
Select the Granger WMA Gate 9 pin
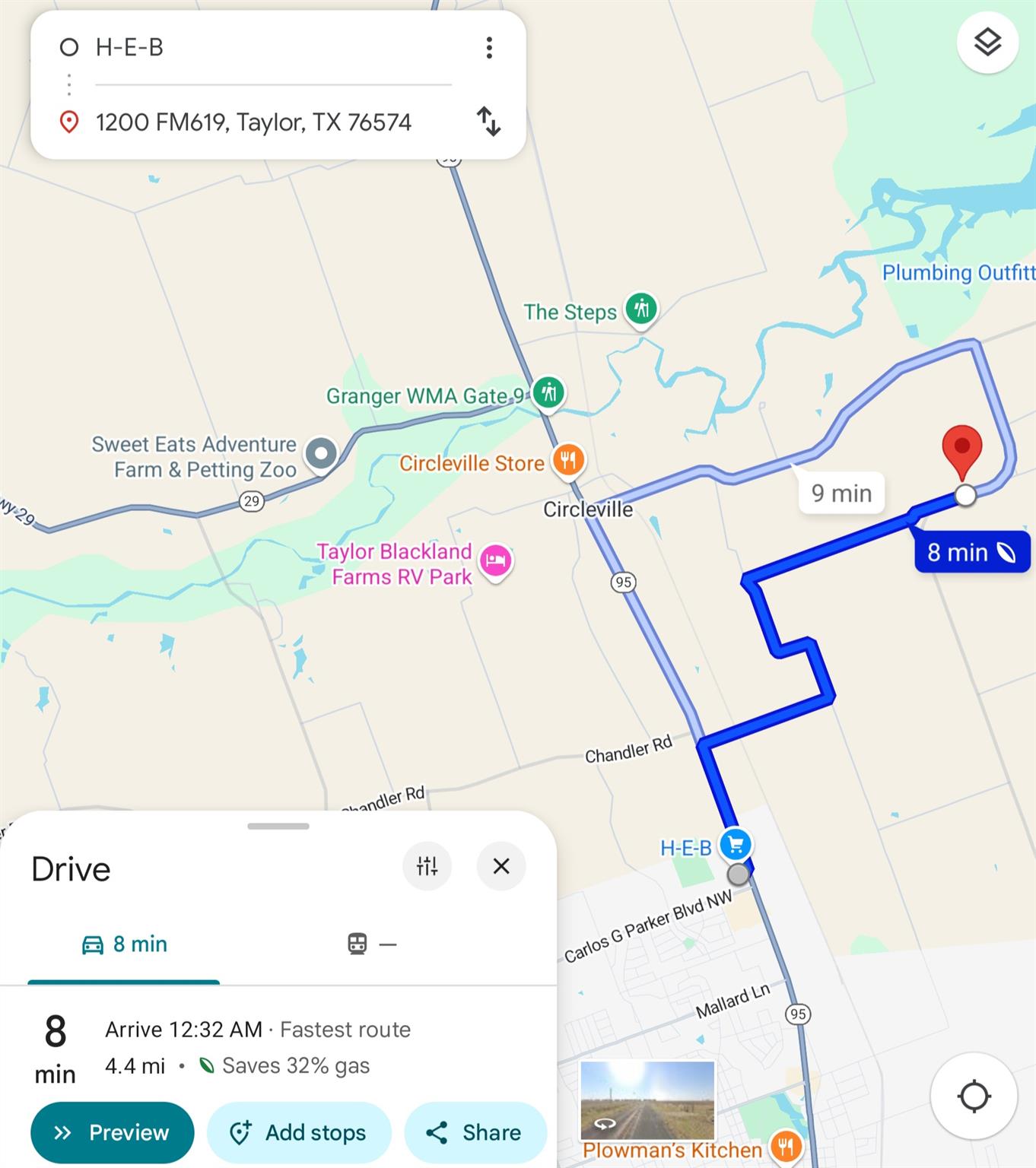[x=548, y=392]
